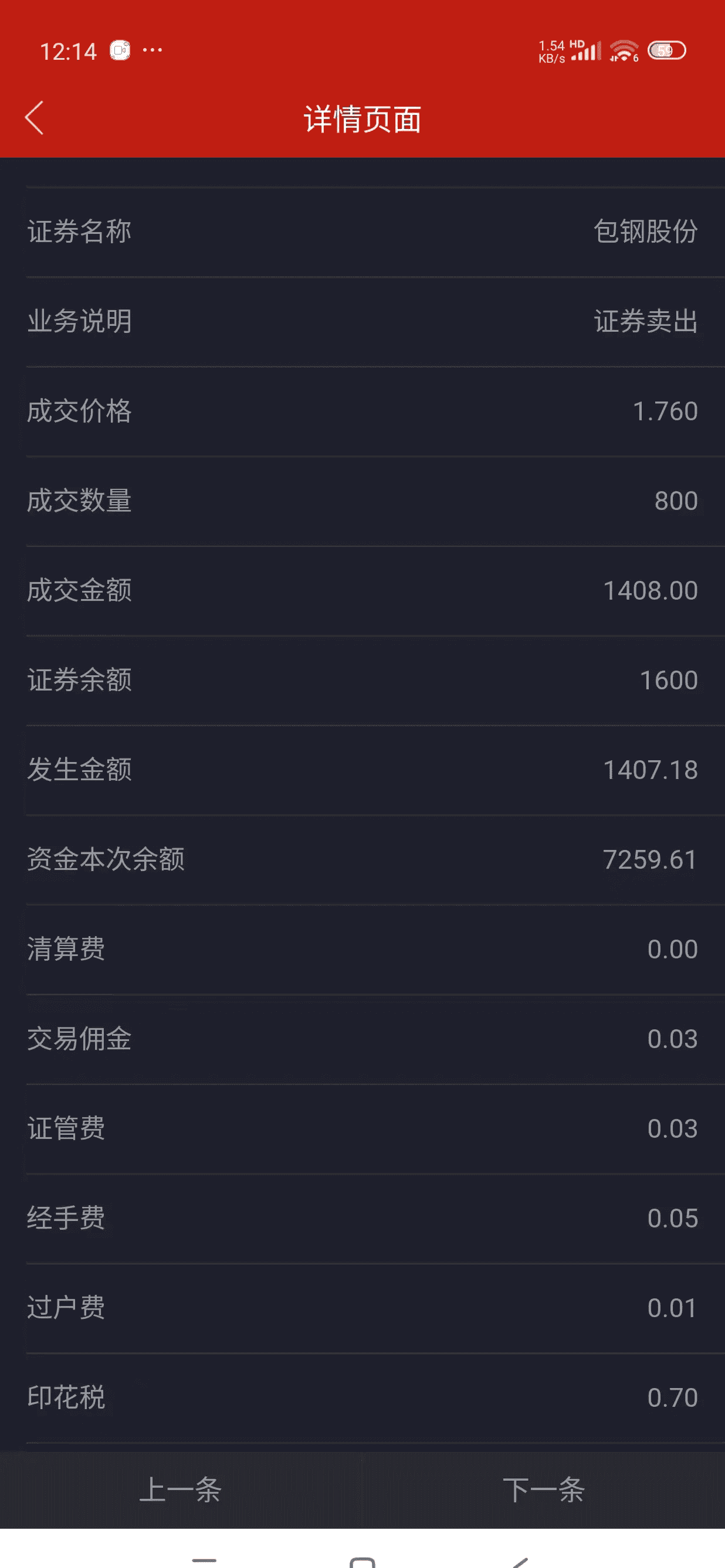The image size is (725, 1568).
Task: Tap 下一条 to view the next record
Action: coord(543,1488)
